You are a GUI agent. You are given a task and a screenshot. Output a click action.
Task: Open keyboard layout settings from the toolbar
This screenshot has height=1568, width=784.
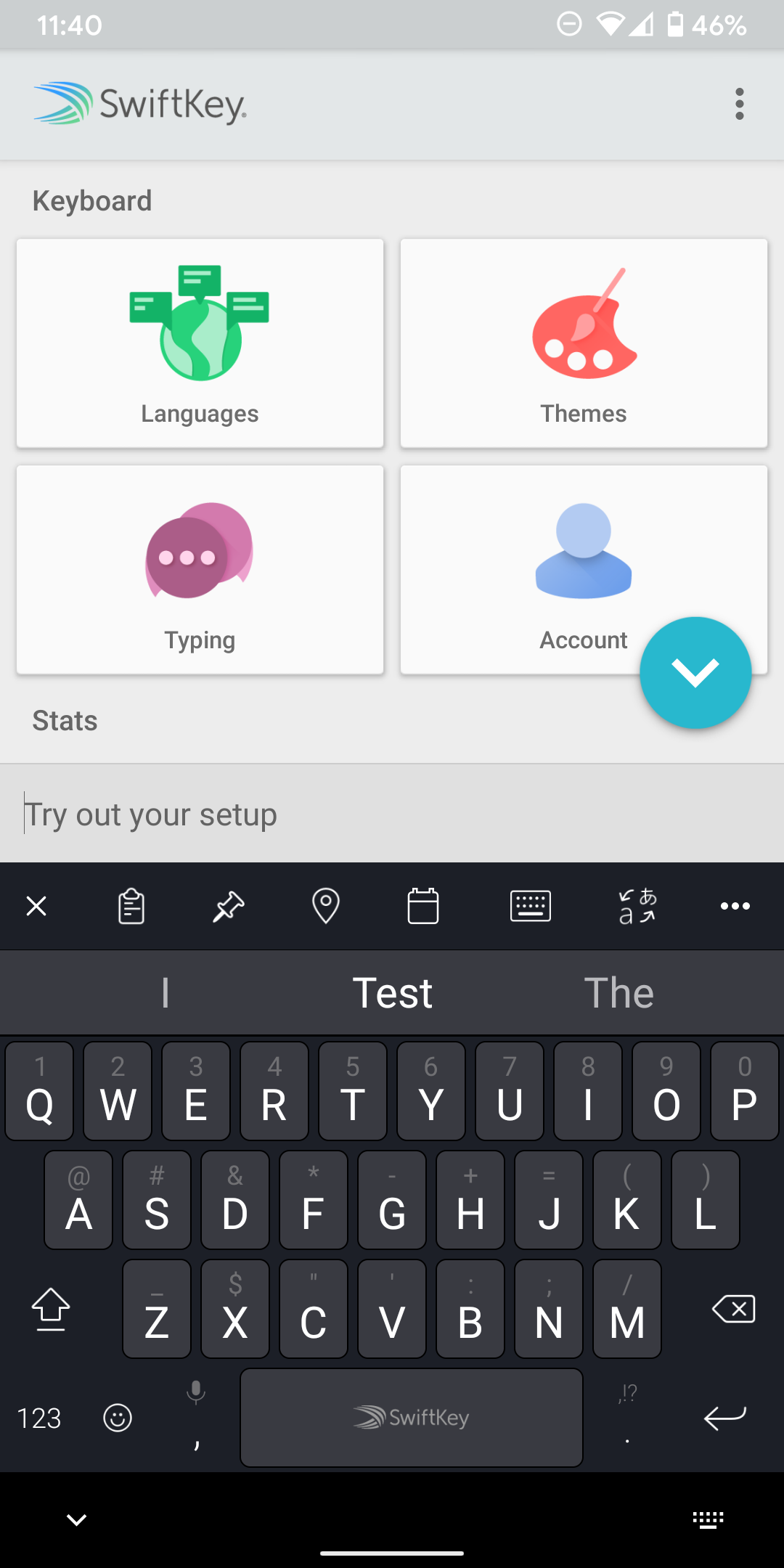point(531,905)
